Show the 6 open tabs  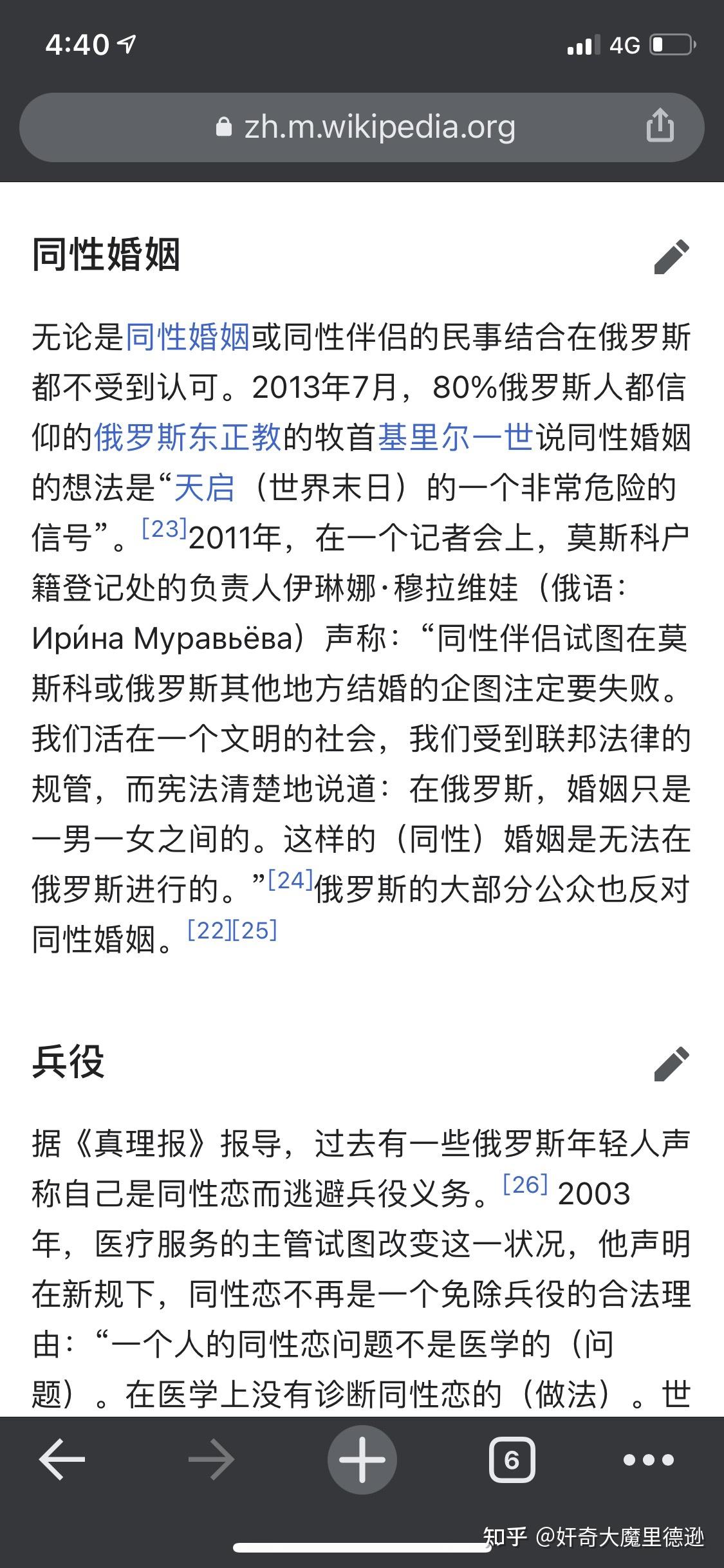pyautogui.click(x=512, y=1459)
